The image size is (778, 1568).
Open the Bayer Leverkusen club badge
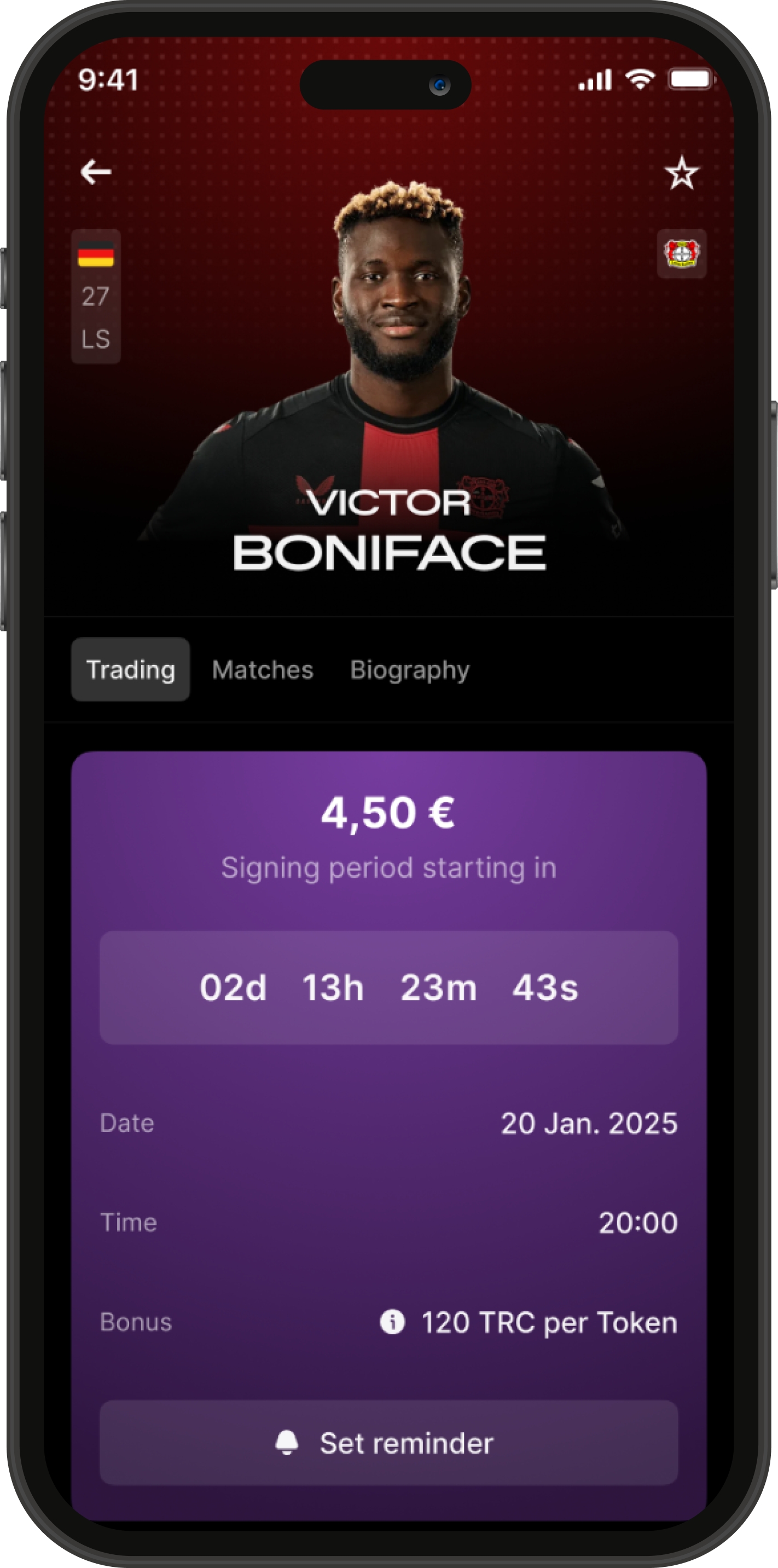681,254
